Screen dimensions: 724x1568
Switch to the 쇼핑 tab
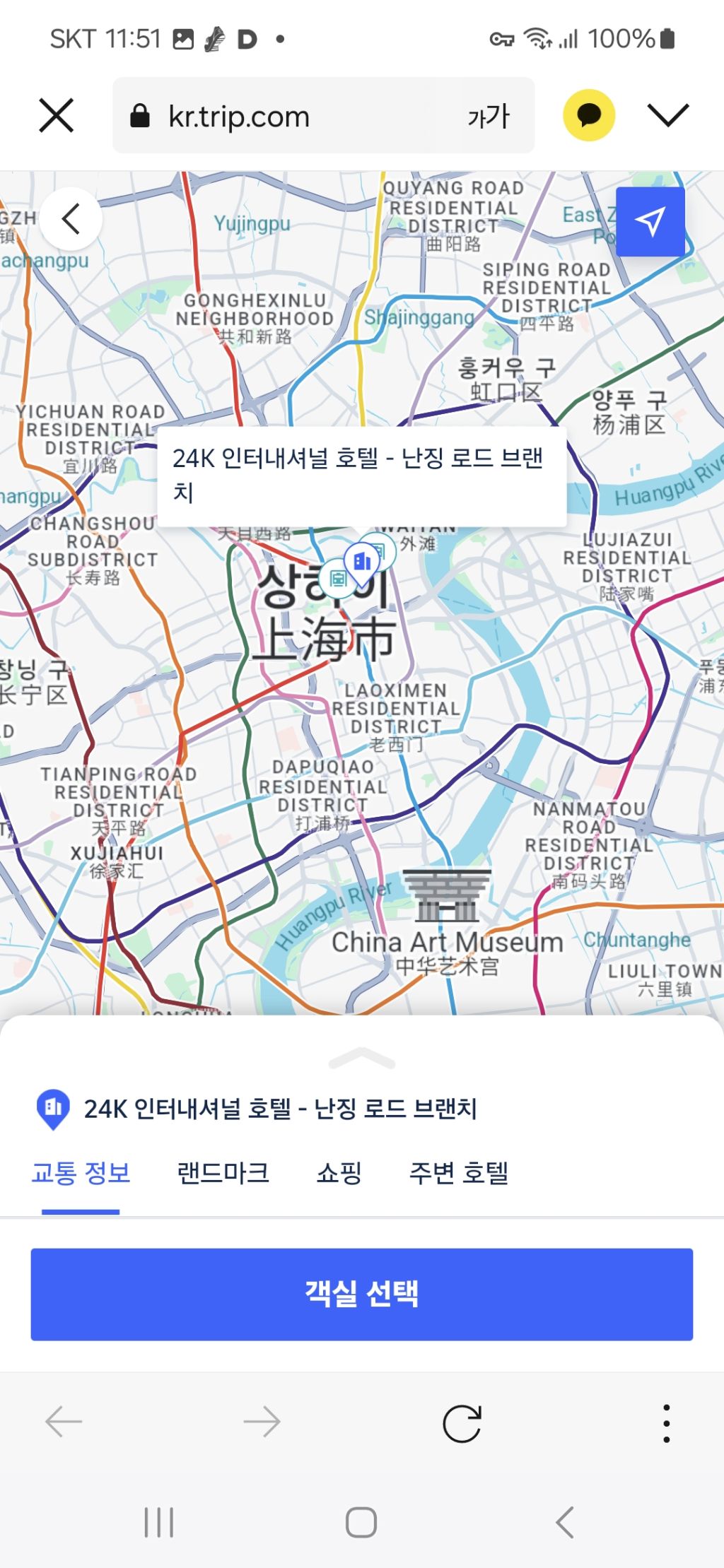(x=339, y=1174)
